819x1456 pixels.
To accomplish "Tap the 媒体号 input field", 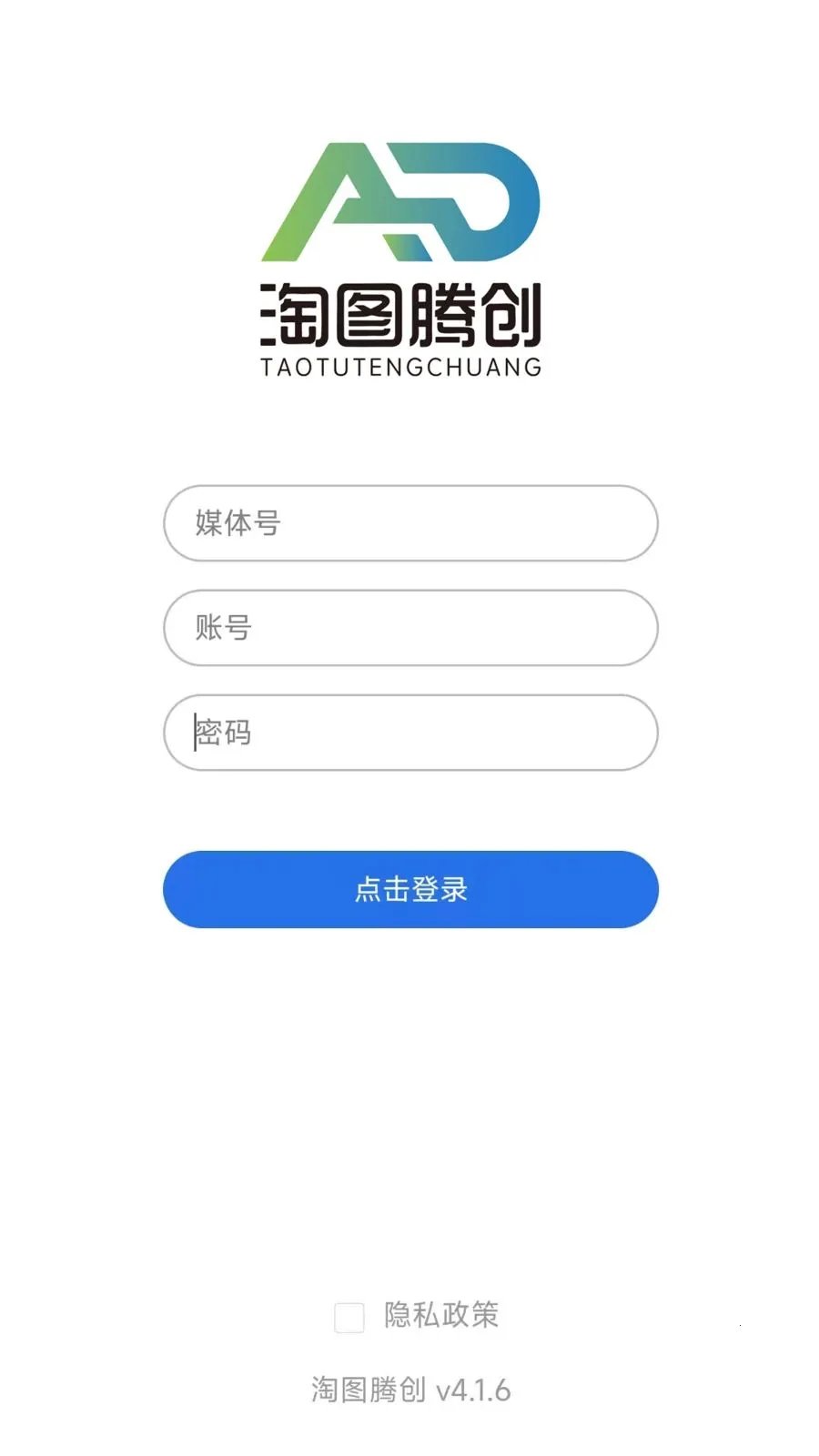I will tap(410, 523).
